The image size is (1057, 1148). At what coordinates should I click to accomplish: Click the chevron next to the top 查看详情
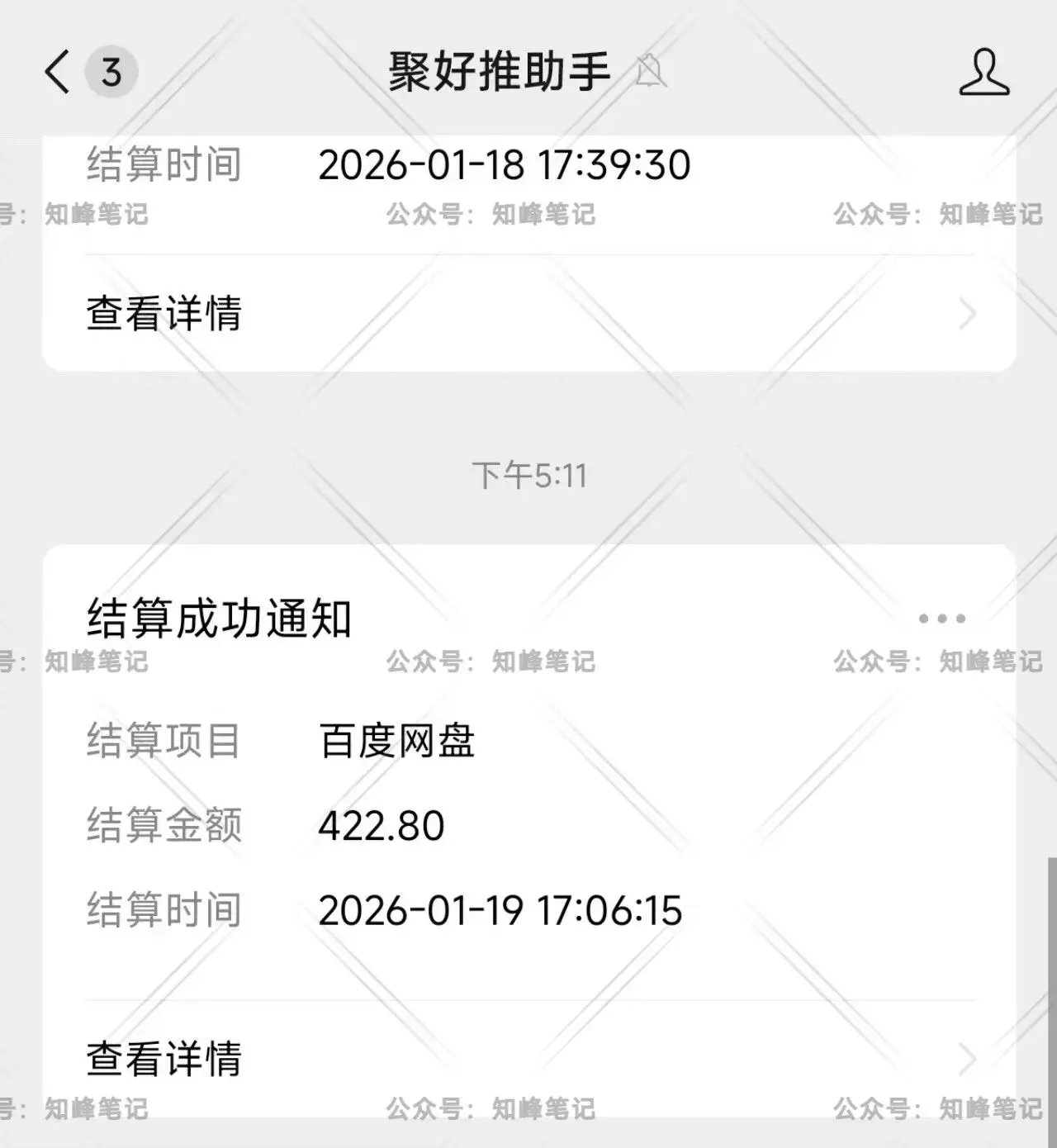click(x=966, y=315)
